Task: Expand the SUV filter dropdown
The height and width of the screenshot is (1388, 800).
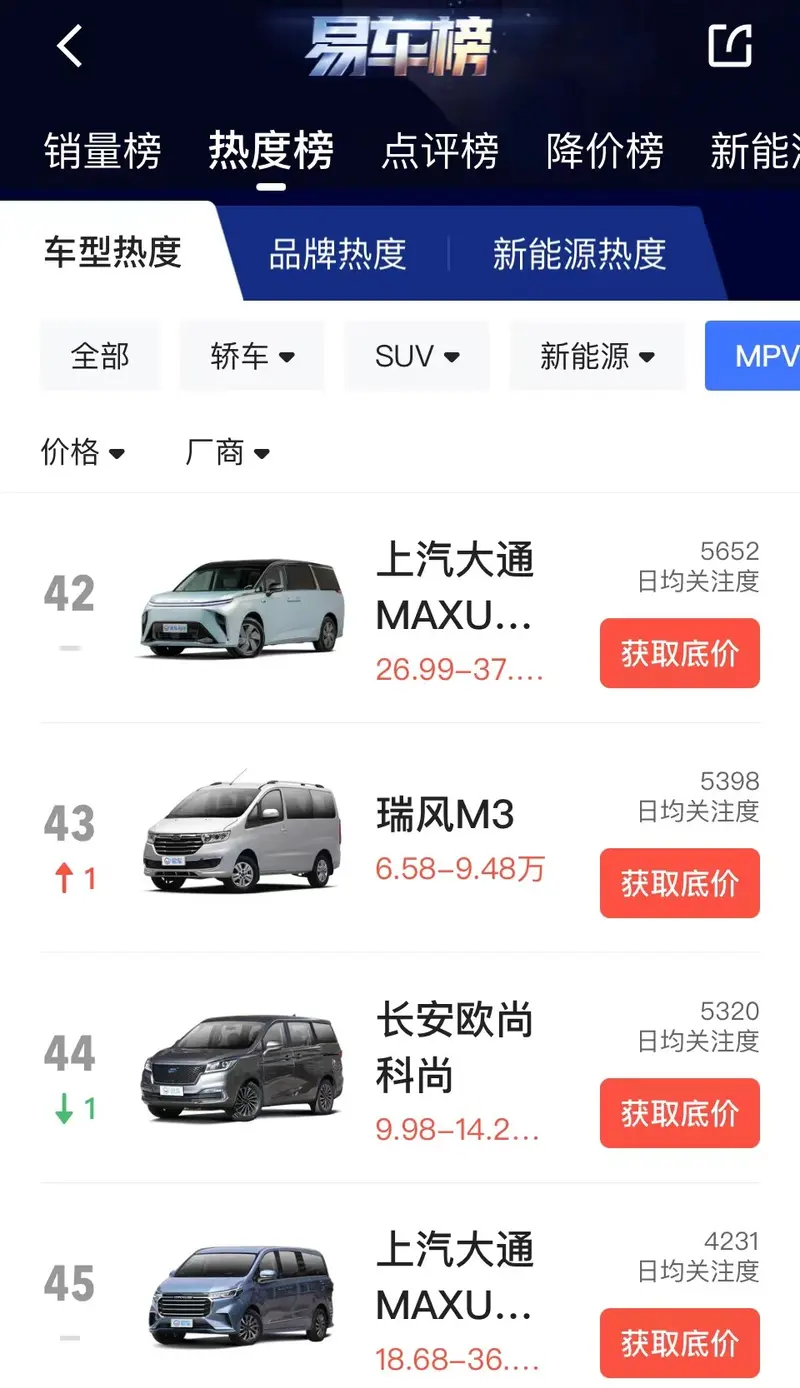Action: point(417,356)
